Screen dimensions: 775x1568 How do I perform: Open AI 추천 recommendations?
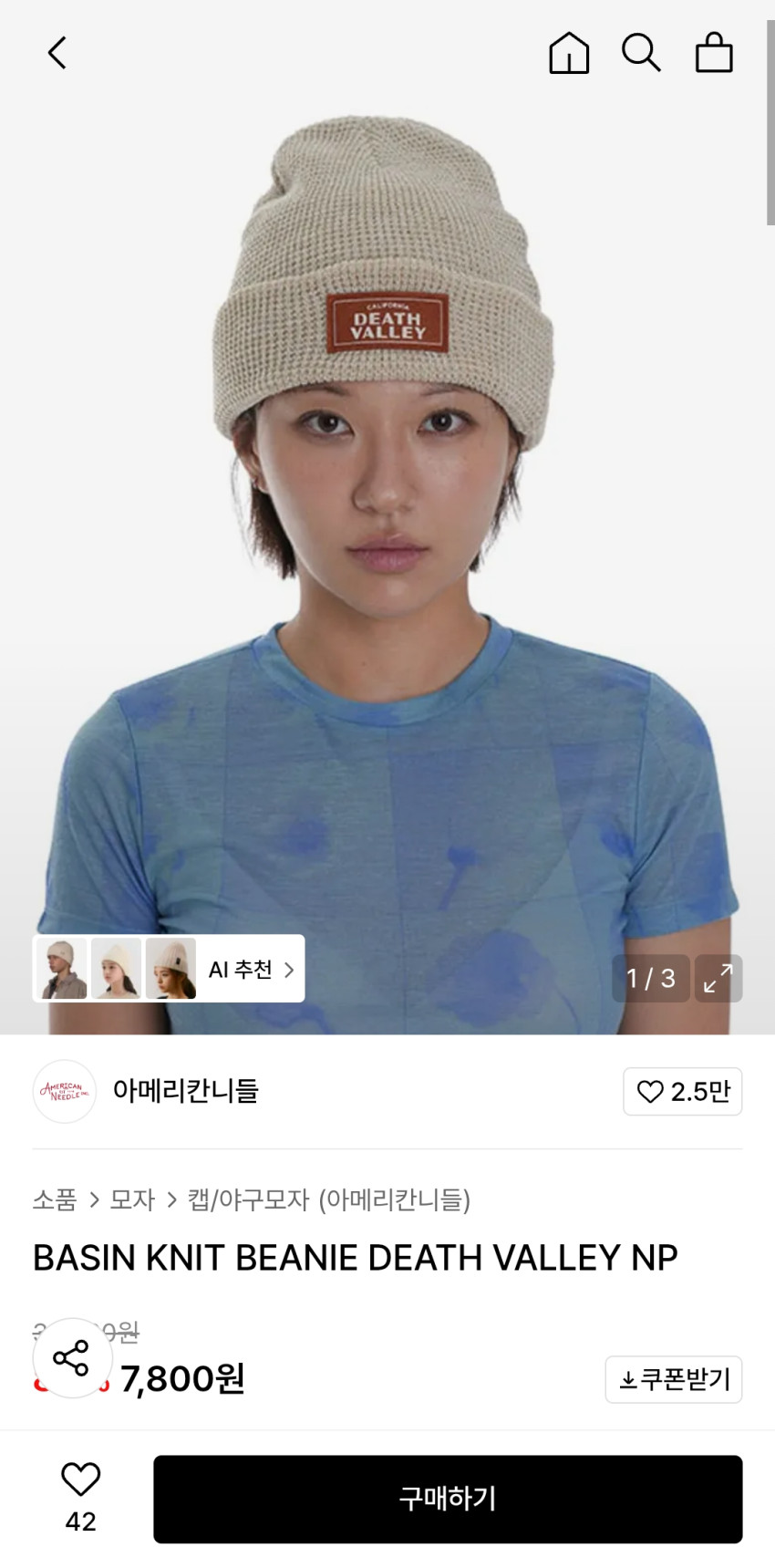250,969
